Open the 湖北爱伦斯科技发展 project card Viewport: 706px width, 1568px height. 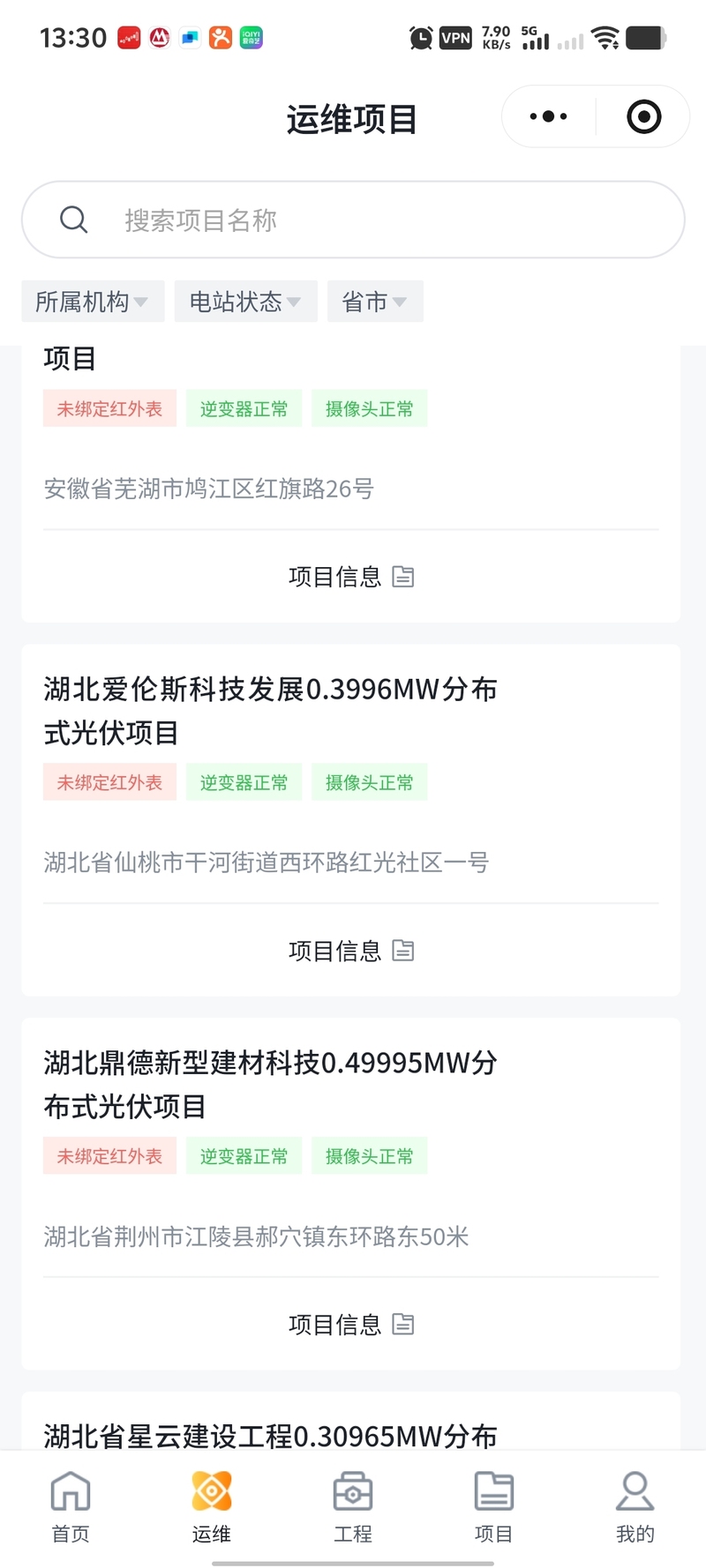[270, 711]
